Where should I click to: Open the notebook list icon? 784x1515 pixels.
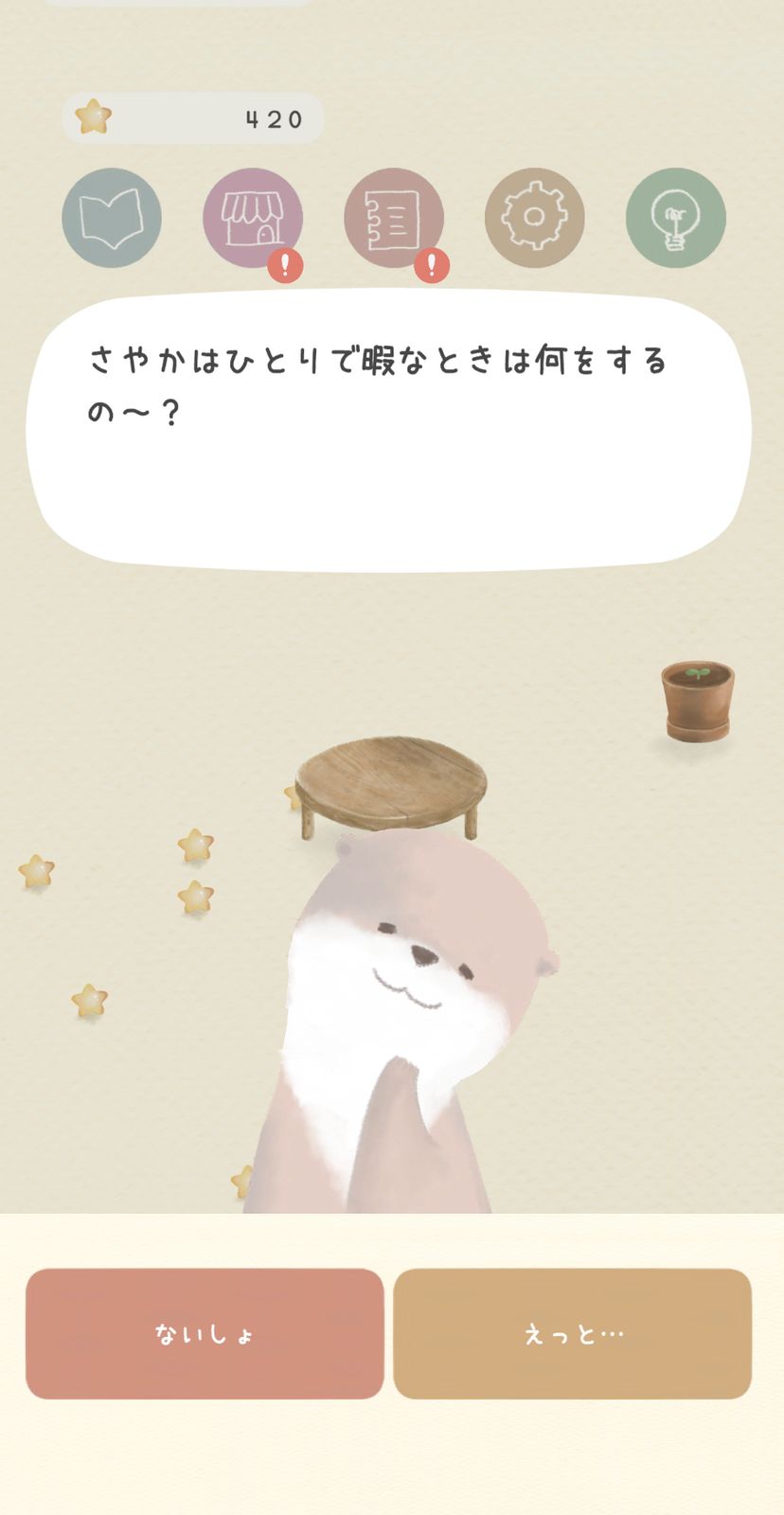tap(394, 218)
